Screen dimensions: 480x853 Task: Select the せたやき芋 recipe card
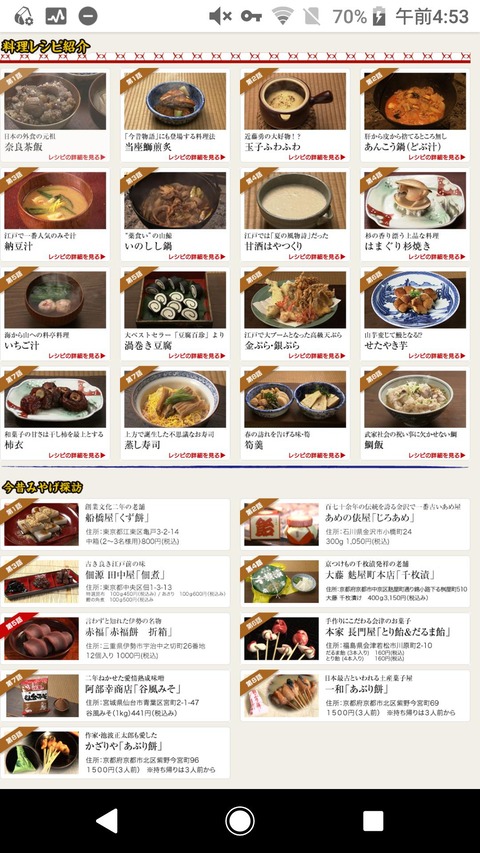pos(415,314)
